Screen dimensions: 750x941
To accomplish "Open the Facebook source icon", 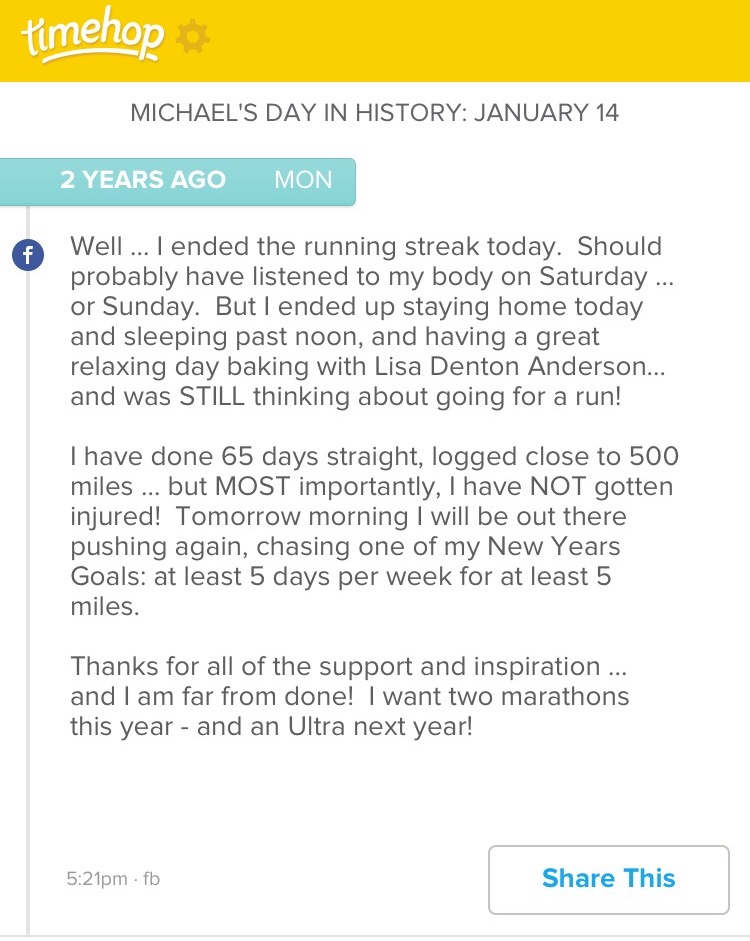I will (x=28, y=257).
